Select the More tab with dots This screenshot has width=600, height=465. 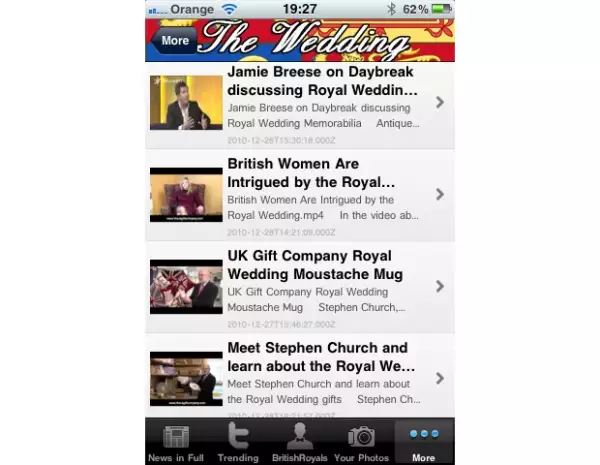(x=423, y=442)
